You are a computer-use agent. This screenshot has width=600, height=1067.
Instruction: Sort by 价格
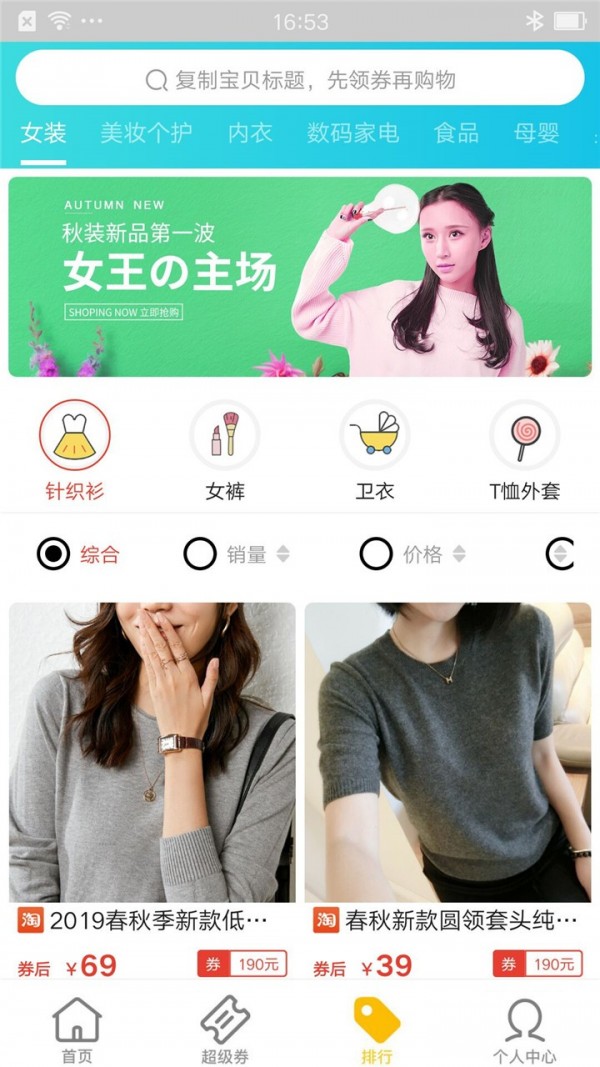pos(412,554)
